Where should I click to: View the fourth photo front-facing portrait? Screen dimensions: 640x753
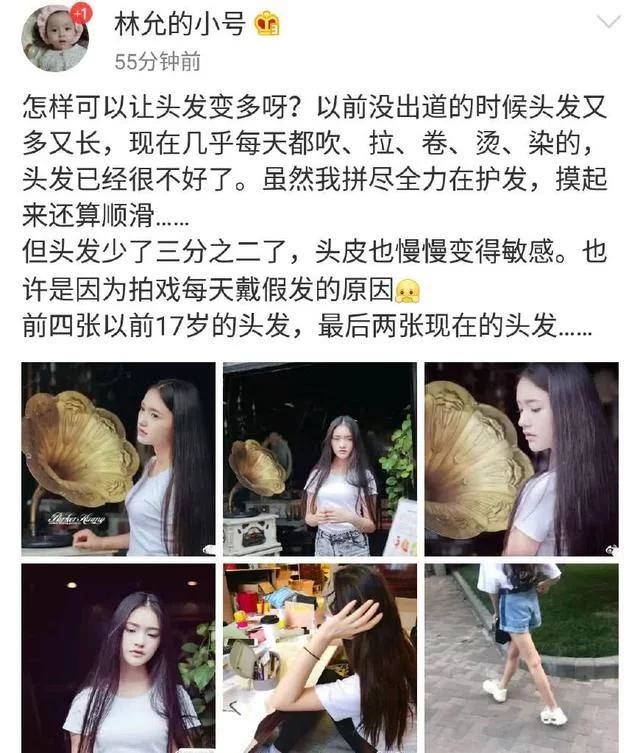118,658
